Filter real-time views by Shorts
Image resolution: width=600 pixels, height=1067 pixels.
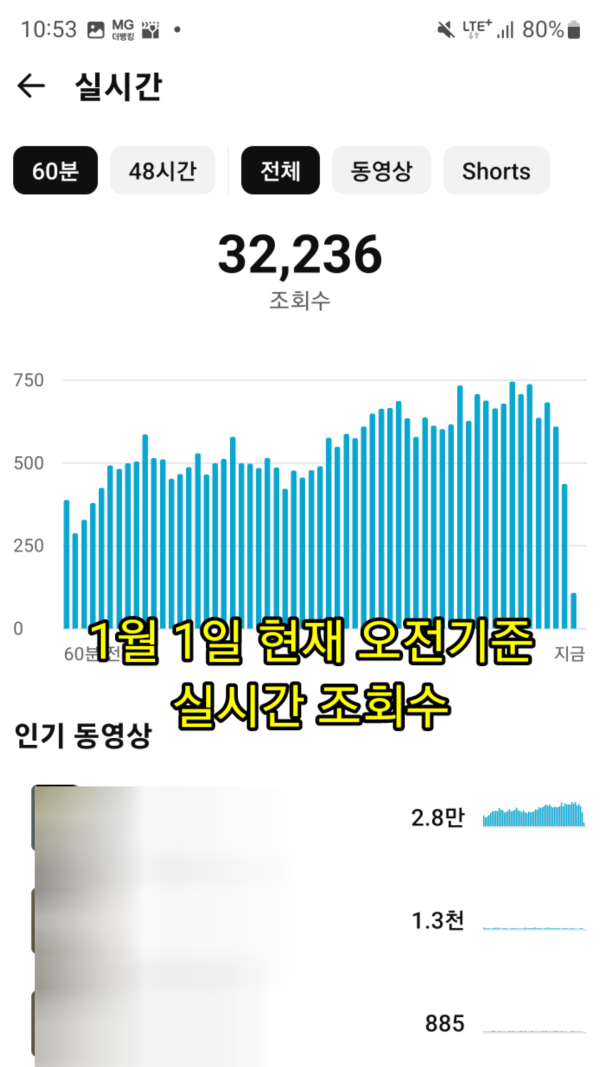tap(496, 171)
